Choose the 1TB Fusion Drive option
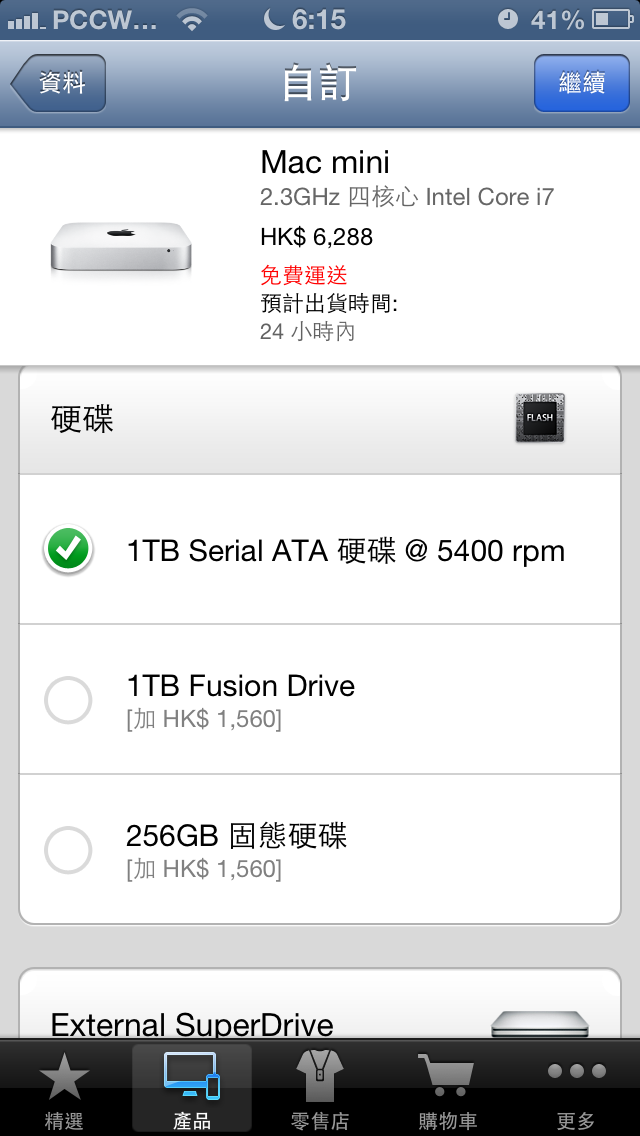The width and height of the screenshot is (640, 1136). pyautogui.click(x=320, y=699)
